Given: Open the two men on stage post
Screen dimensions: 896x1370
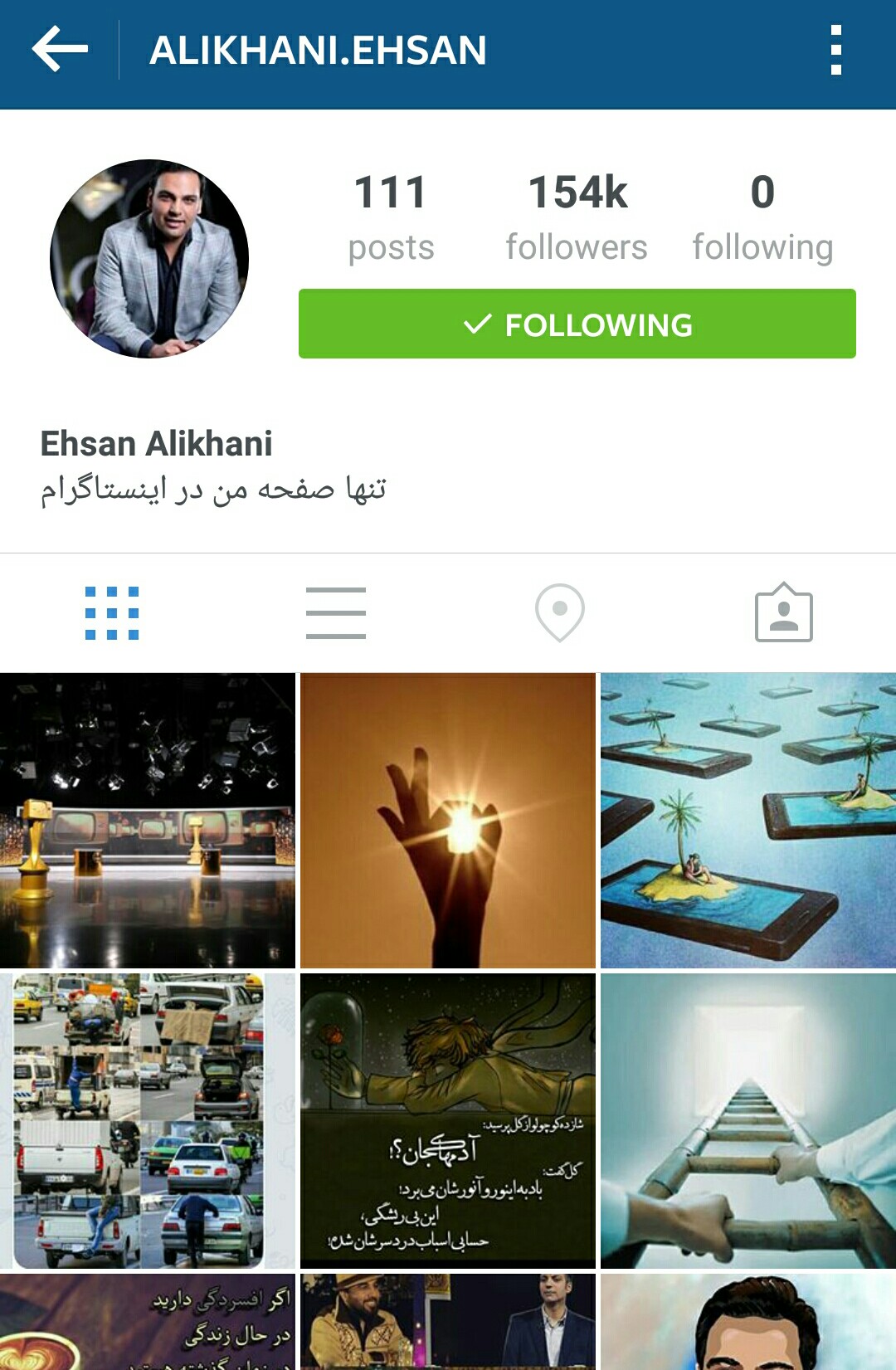Looking at the screenshot, I should (448, 1323).
